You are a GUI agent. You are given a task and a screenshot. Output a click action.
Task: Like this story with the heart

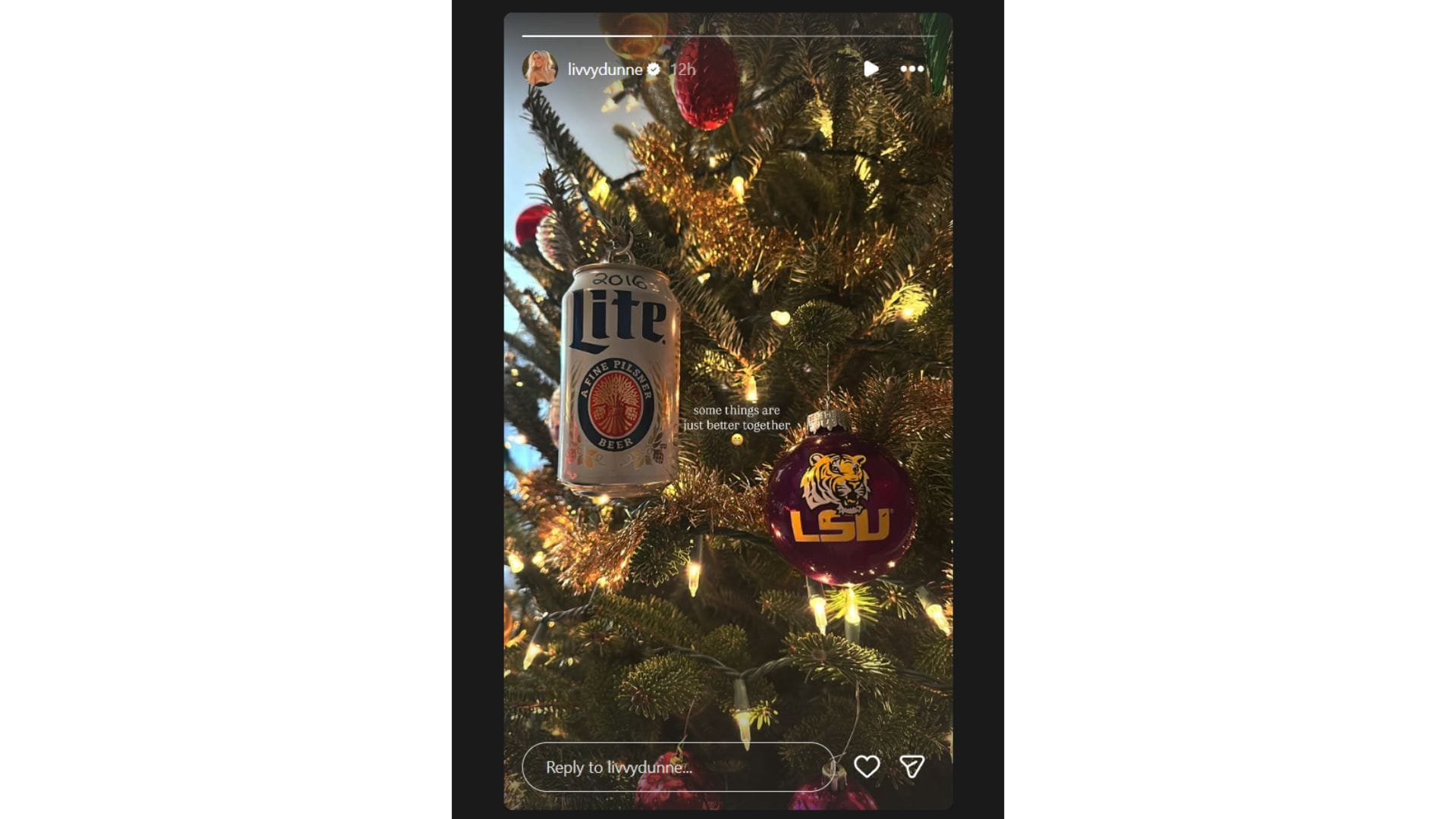pos(867,767)
